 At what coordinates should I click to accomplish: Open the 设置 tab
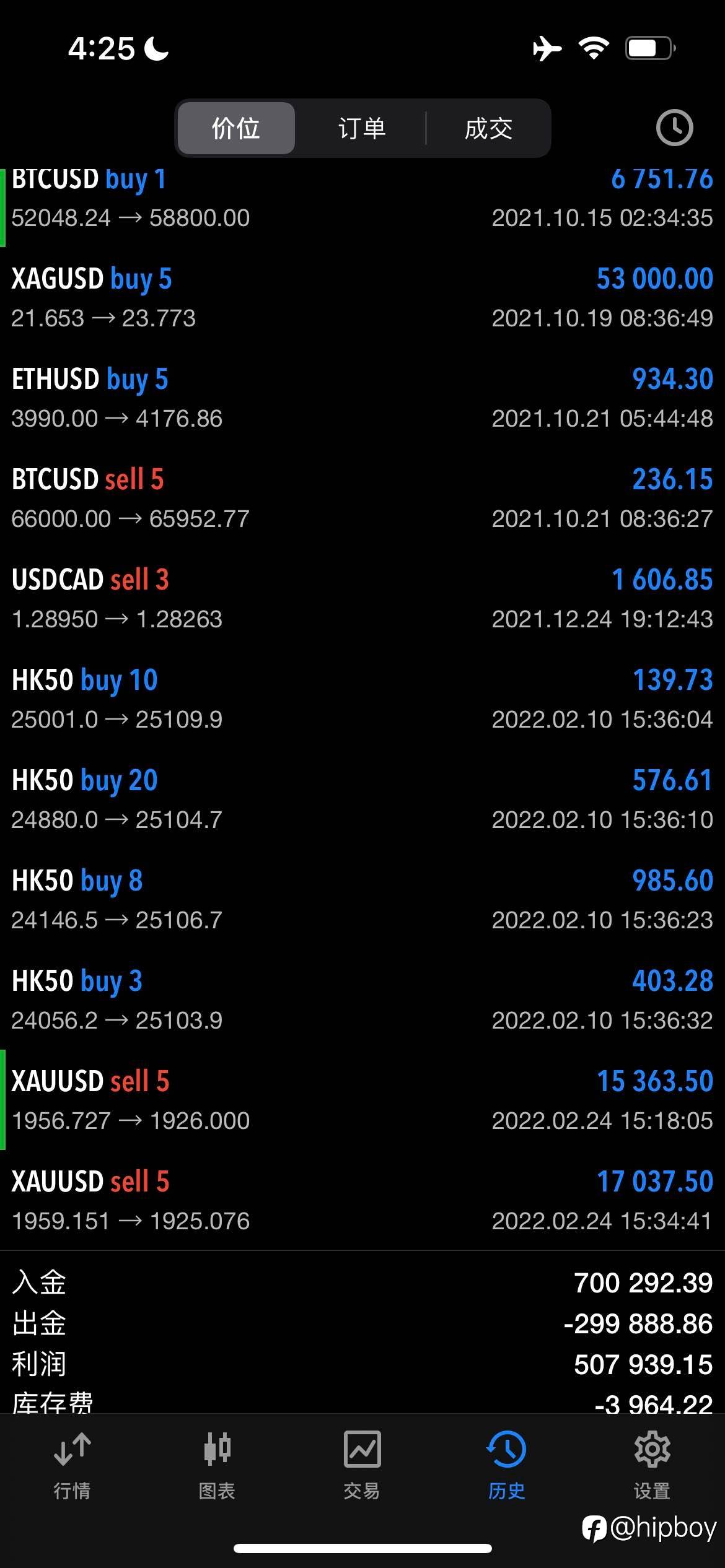click(x=652, y=1465)
